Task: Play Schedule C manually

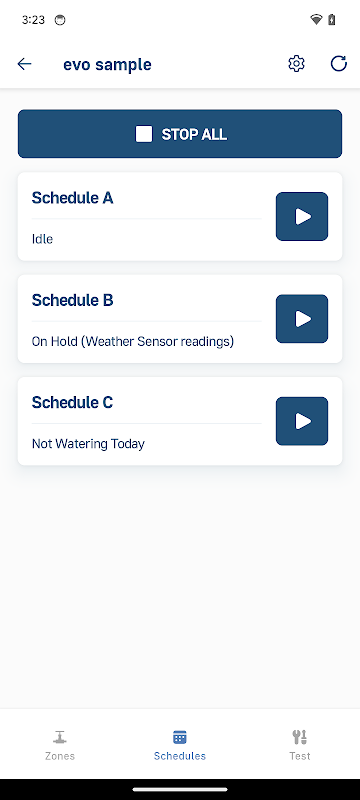Action: 302,421
